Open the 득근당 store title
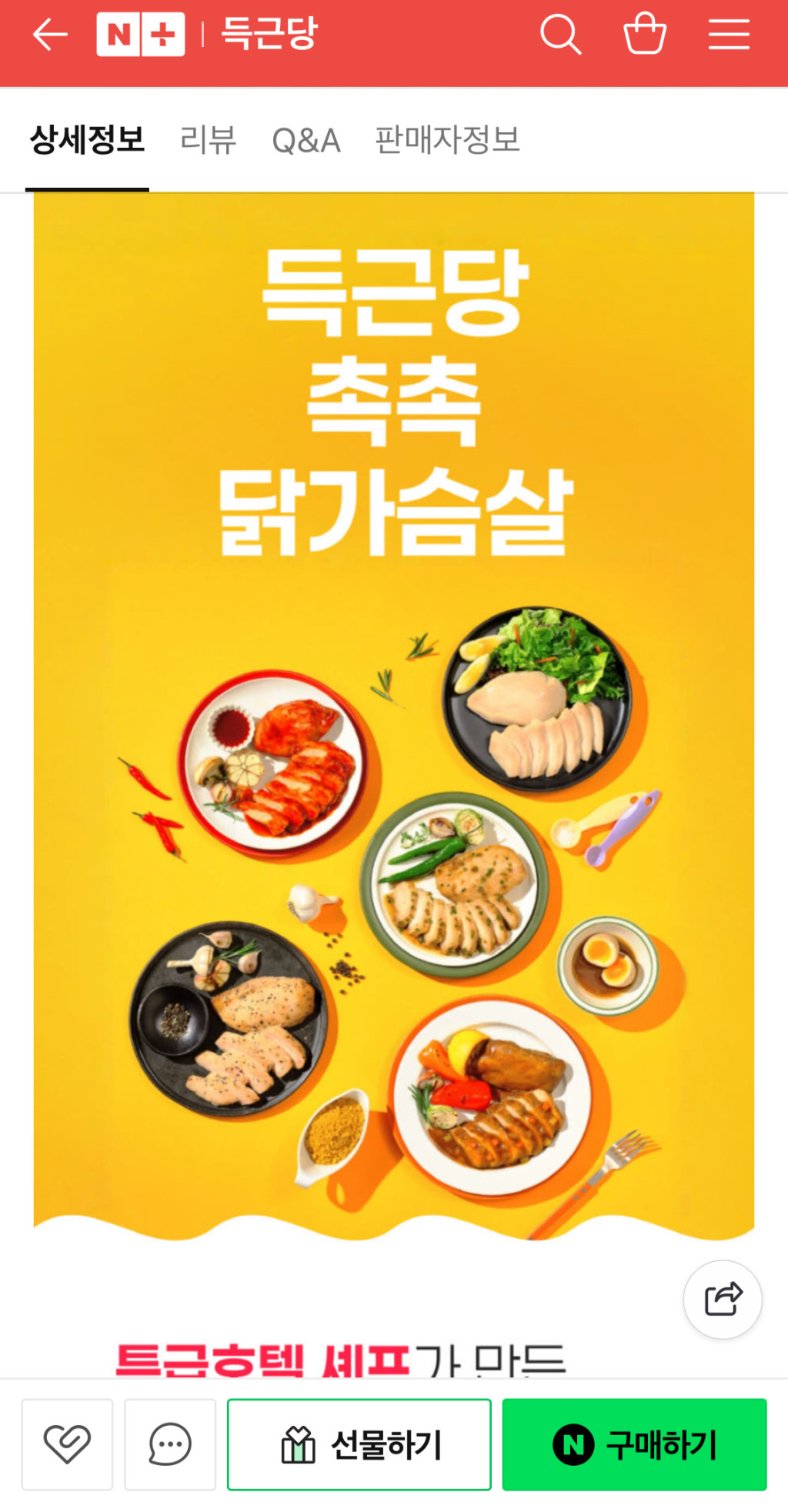The height and width of the screenshot is (1512, 788). click(269, 35)
